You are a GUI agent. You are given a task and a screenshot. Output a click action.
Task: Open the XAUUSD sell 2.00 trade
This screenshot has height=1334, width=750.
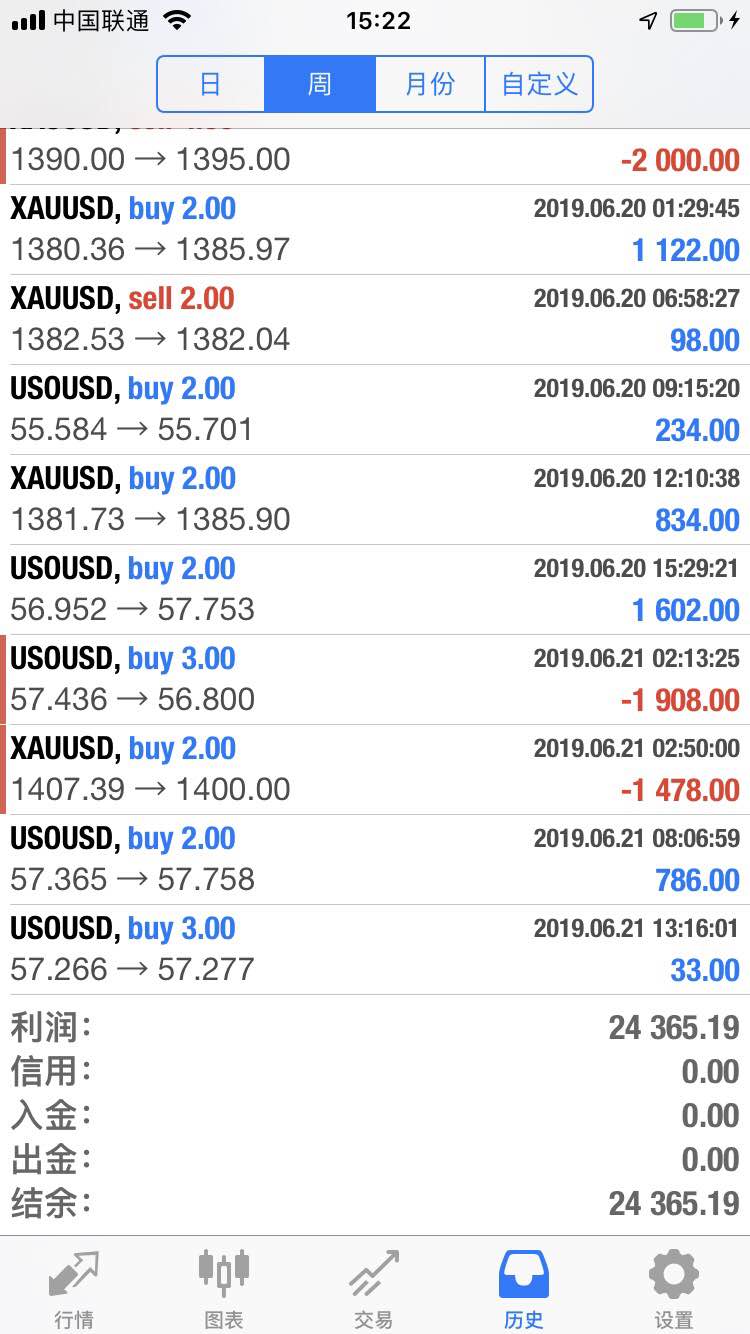tap(375, 320)
